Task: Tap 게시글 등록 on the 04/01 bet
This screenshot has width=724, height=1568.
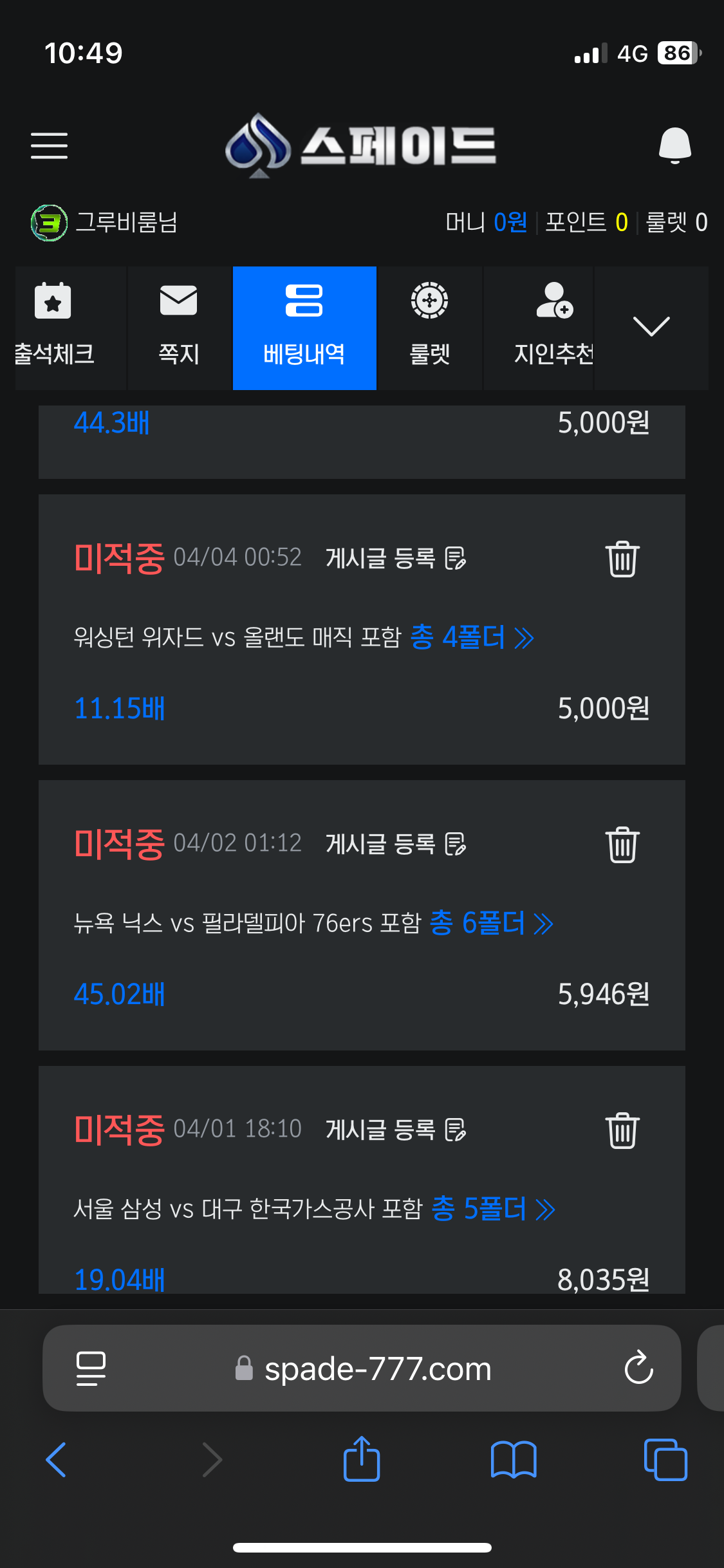Action: [396, 1130]
